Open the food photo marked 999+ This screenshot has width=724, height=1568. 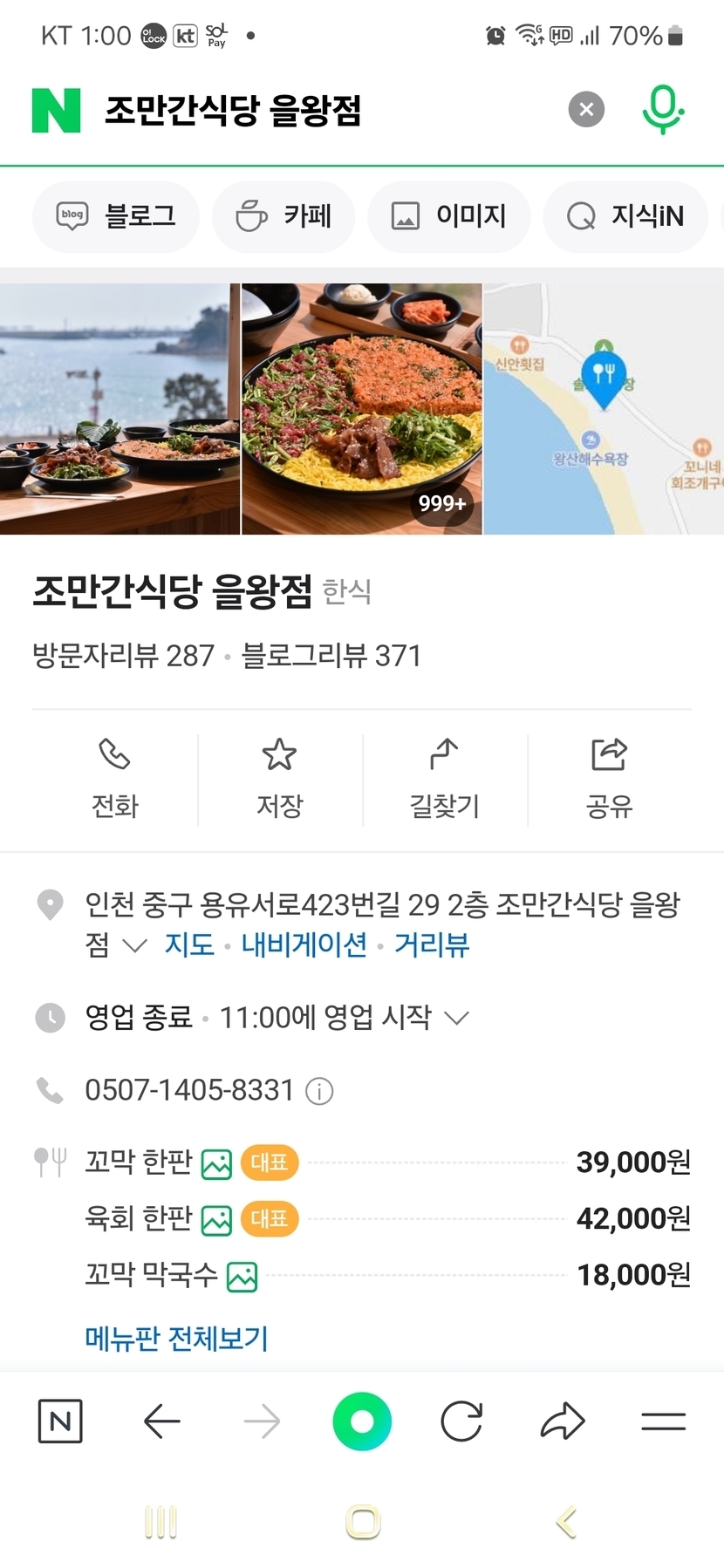tap(361, 408)
